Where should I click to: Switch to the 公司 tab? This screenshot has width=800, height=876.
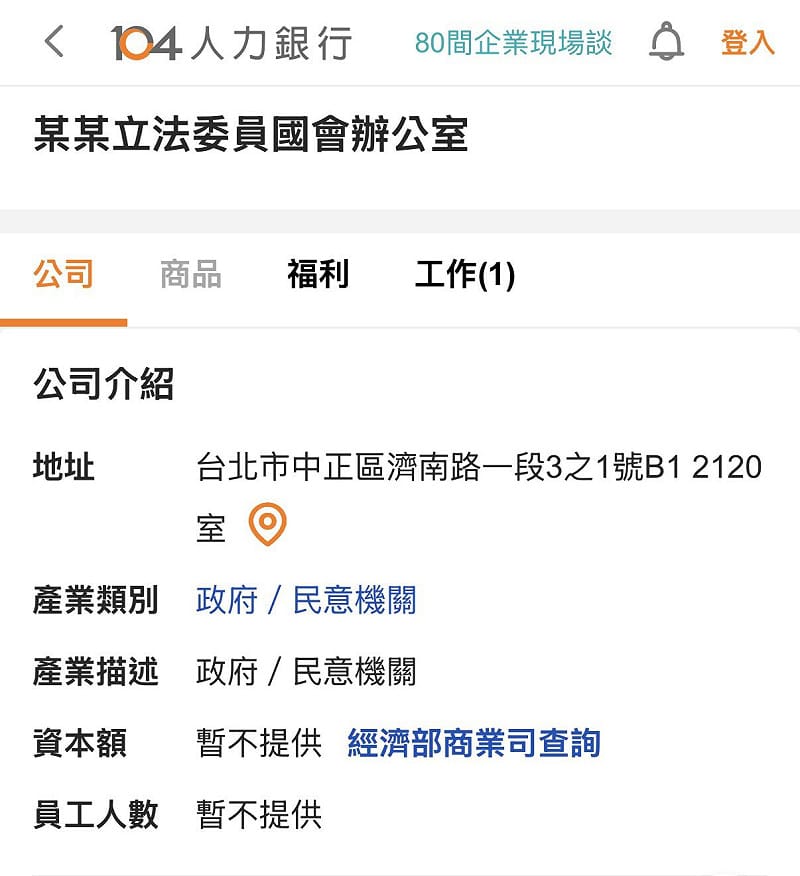64,274
